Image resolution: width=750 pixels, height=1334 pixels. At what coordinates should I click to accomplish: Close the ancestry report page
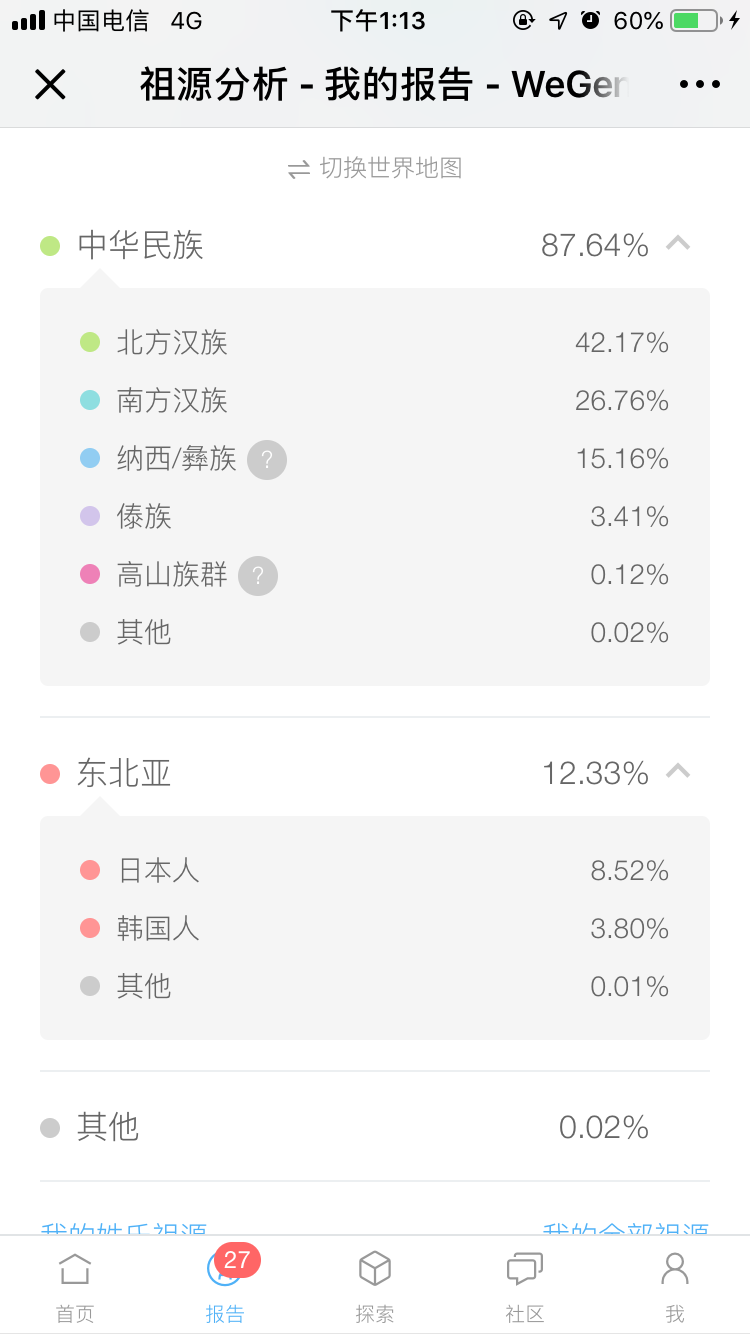coord(50,85)
